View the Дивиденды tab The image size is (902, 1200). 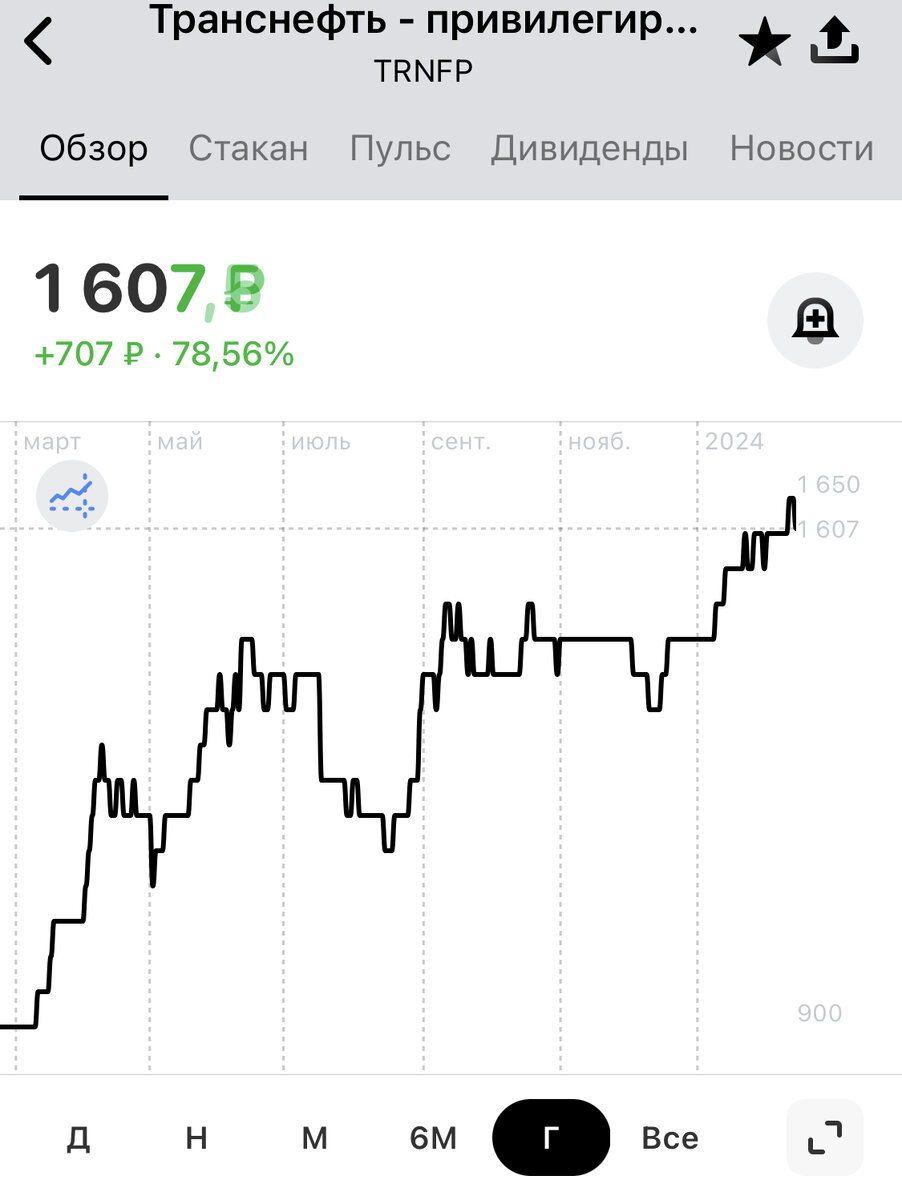pyautogui.click(x=589, y=149)
